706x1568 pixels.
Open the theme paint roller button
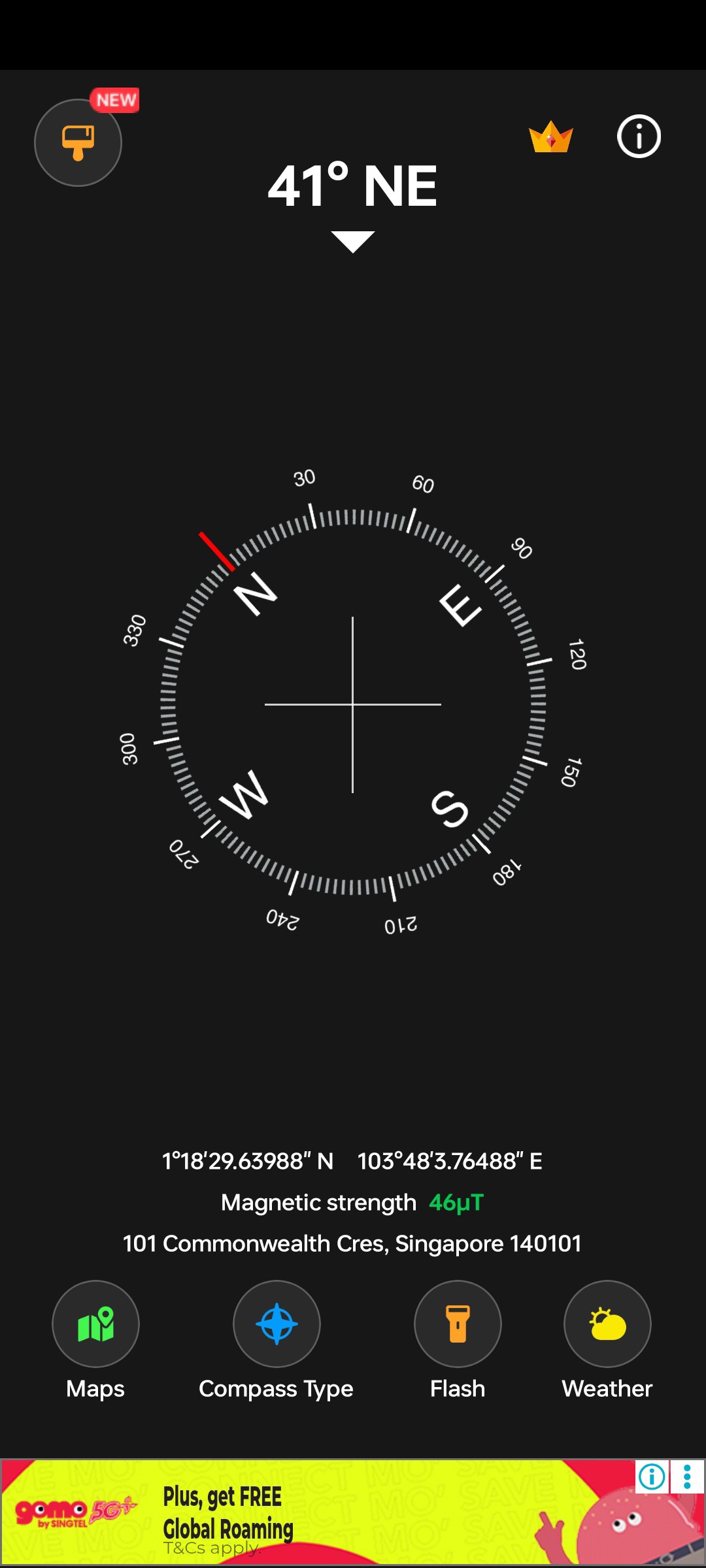click(x=78, y=142)
